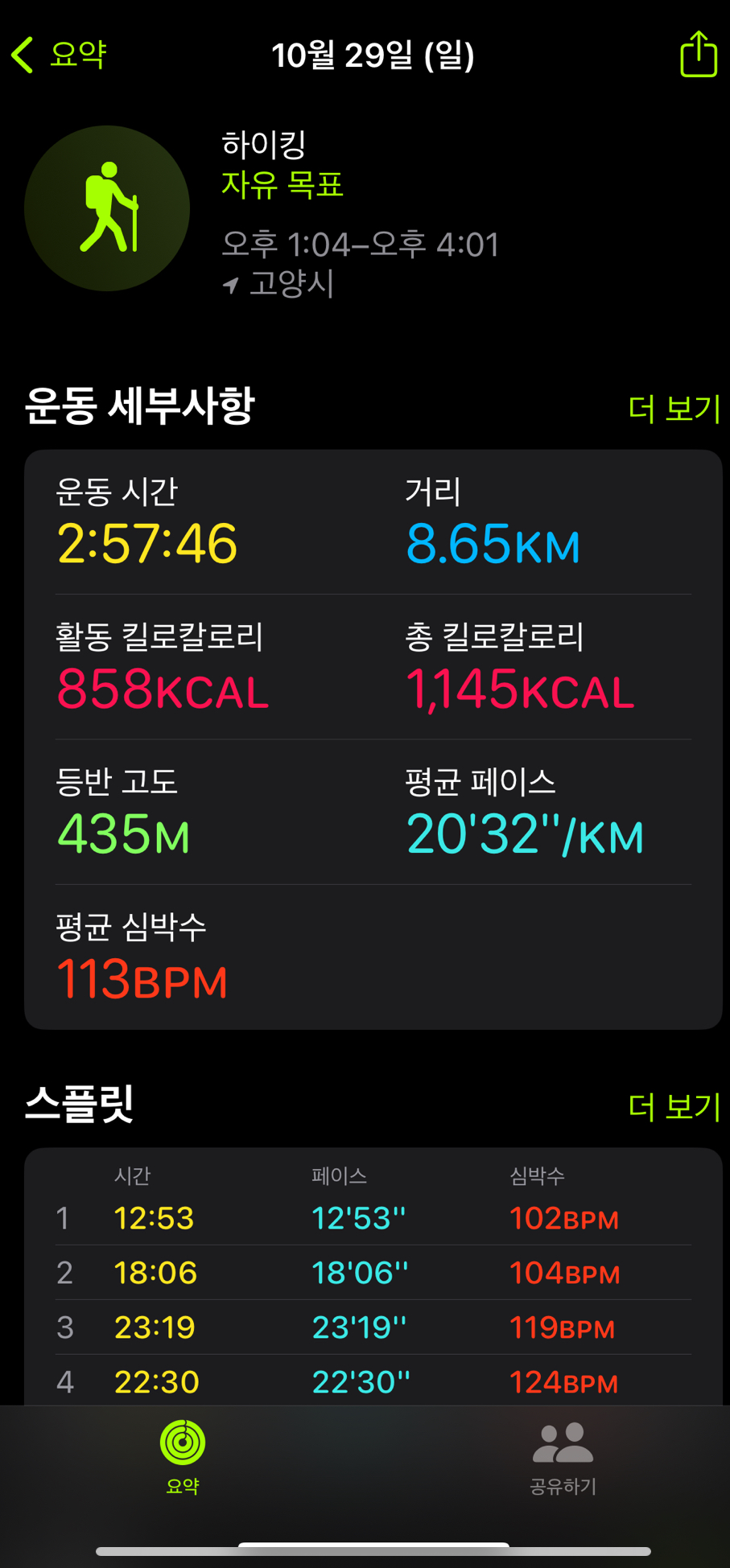Open 더 보기 for 스플릿
This screenshot has width=730, height=1568.
coord(674,1106)
